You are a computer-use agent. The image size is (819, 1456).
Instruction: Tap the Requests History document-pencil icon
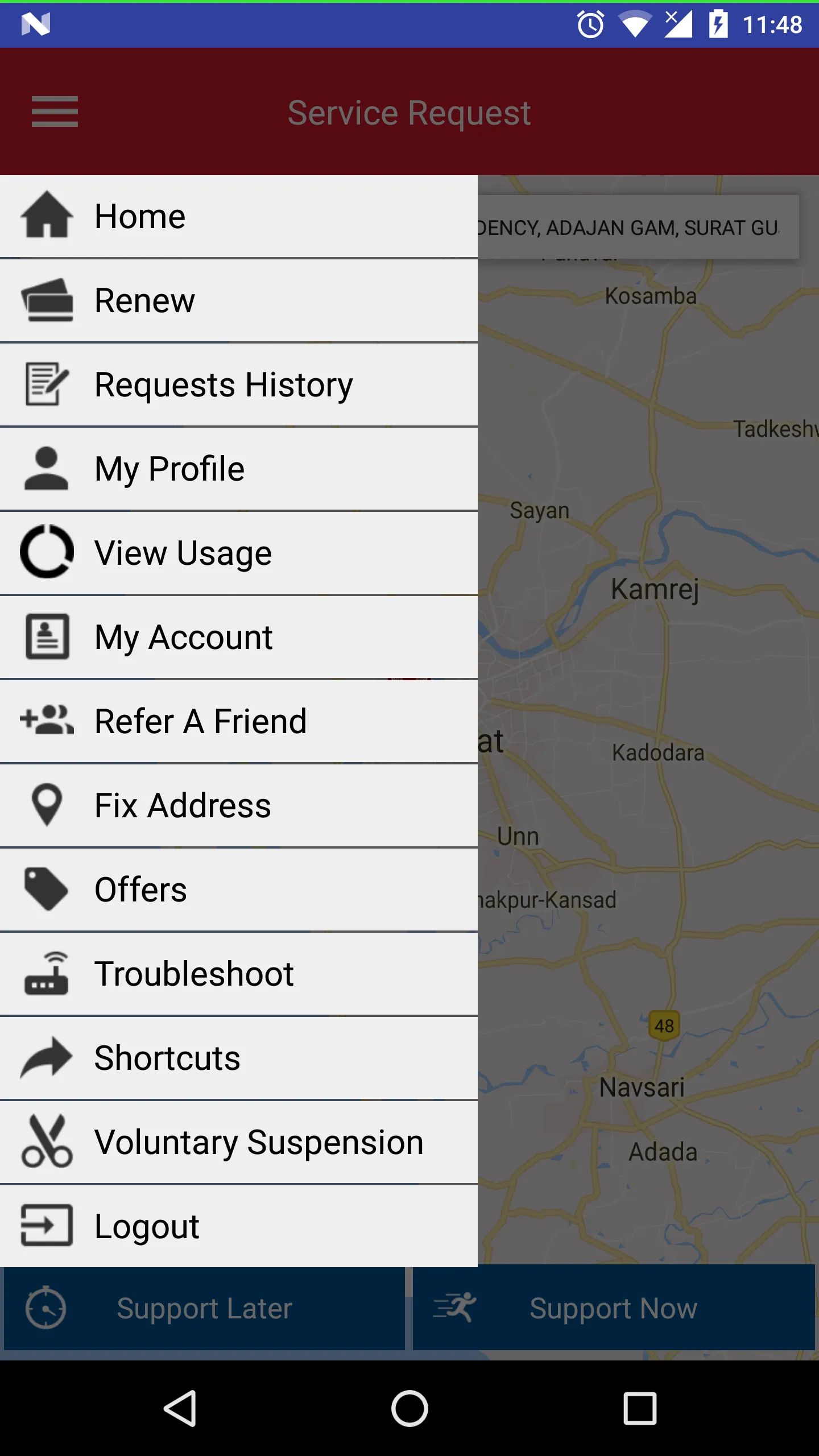tap(47, 383)
